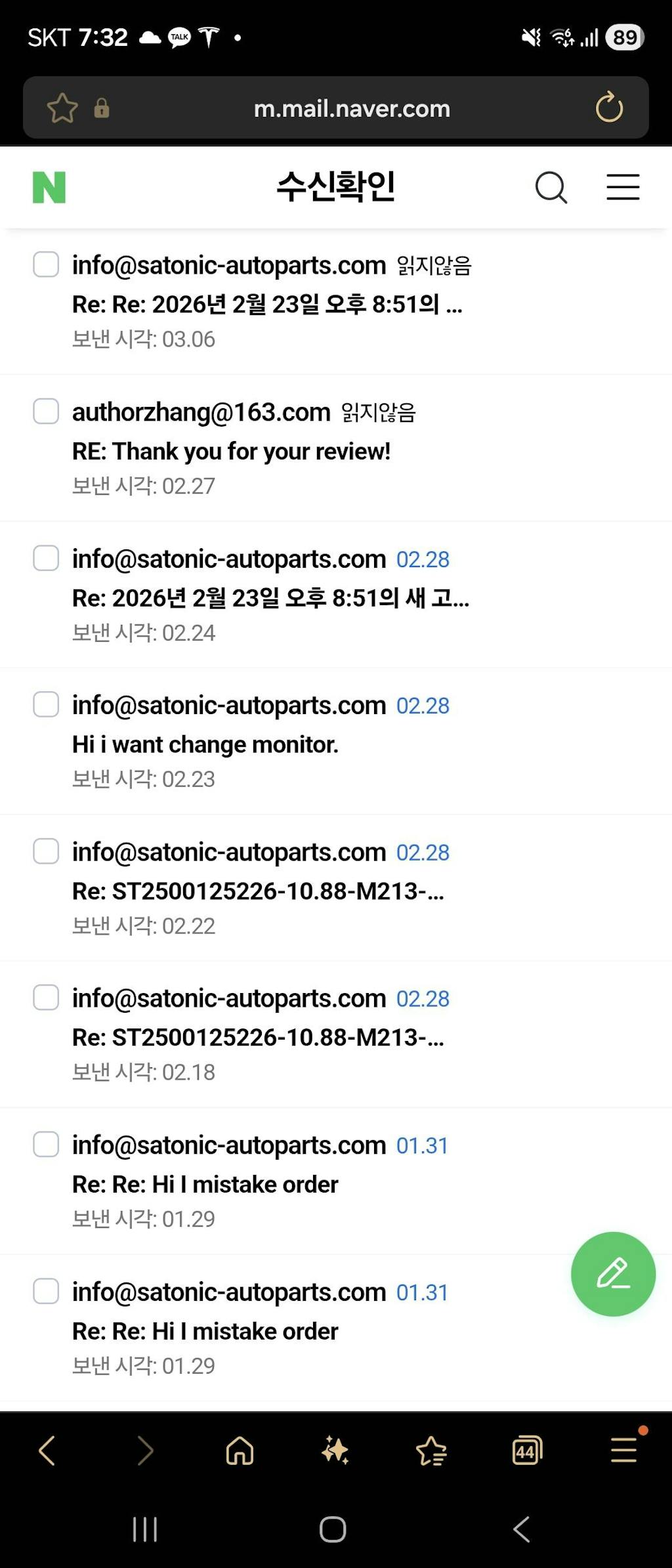Open 'RE: Thank you for your review!' mail
The height and width of the screenshot is (1568, 672).
pos(231,452)
